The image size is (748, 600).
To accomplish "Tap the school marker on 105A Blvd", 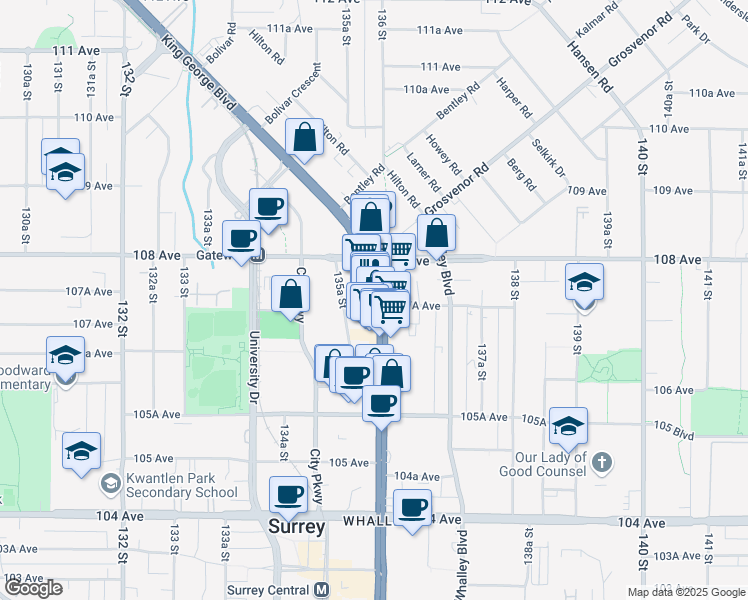I will (568, 426).
